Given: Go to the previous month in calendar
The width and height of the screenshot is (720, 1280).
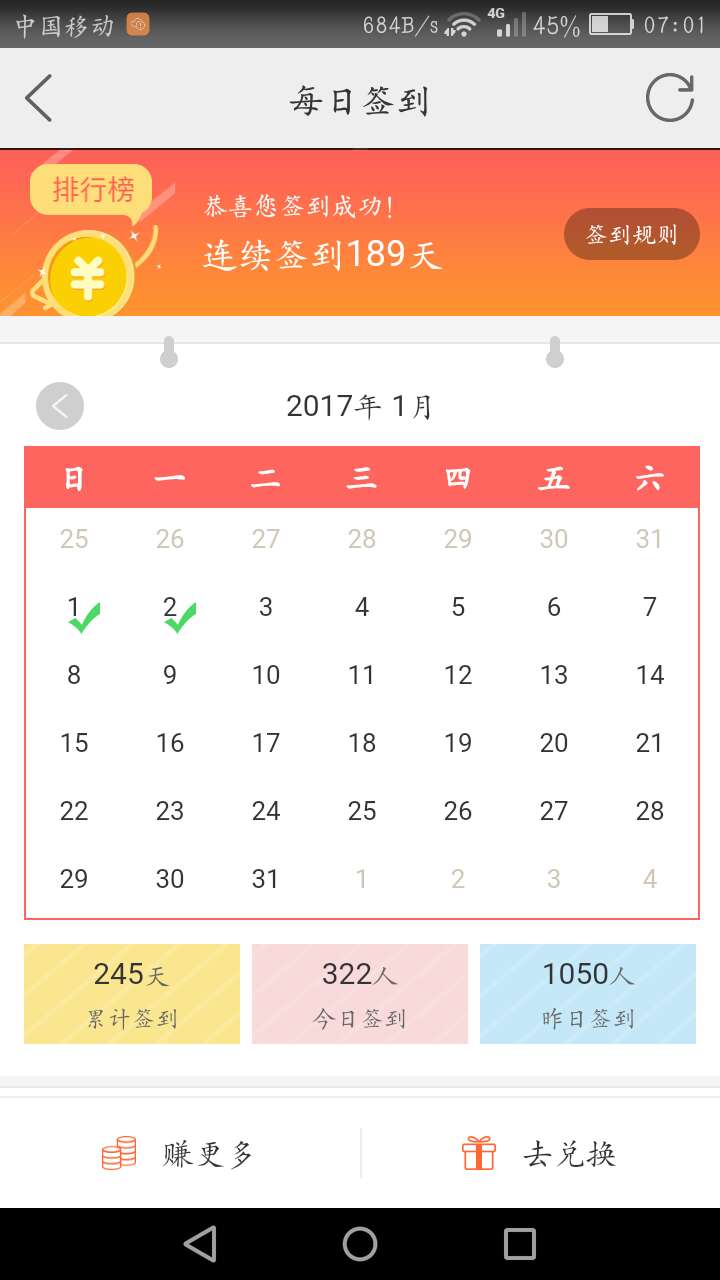Looking at the screenshot, I should point(60,406).
